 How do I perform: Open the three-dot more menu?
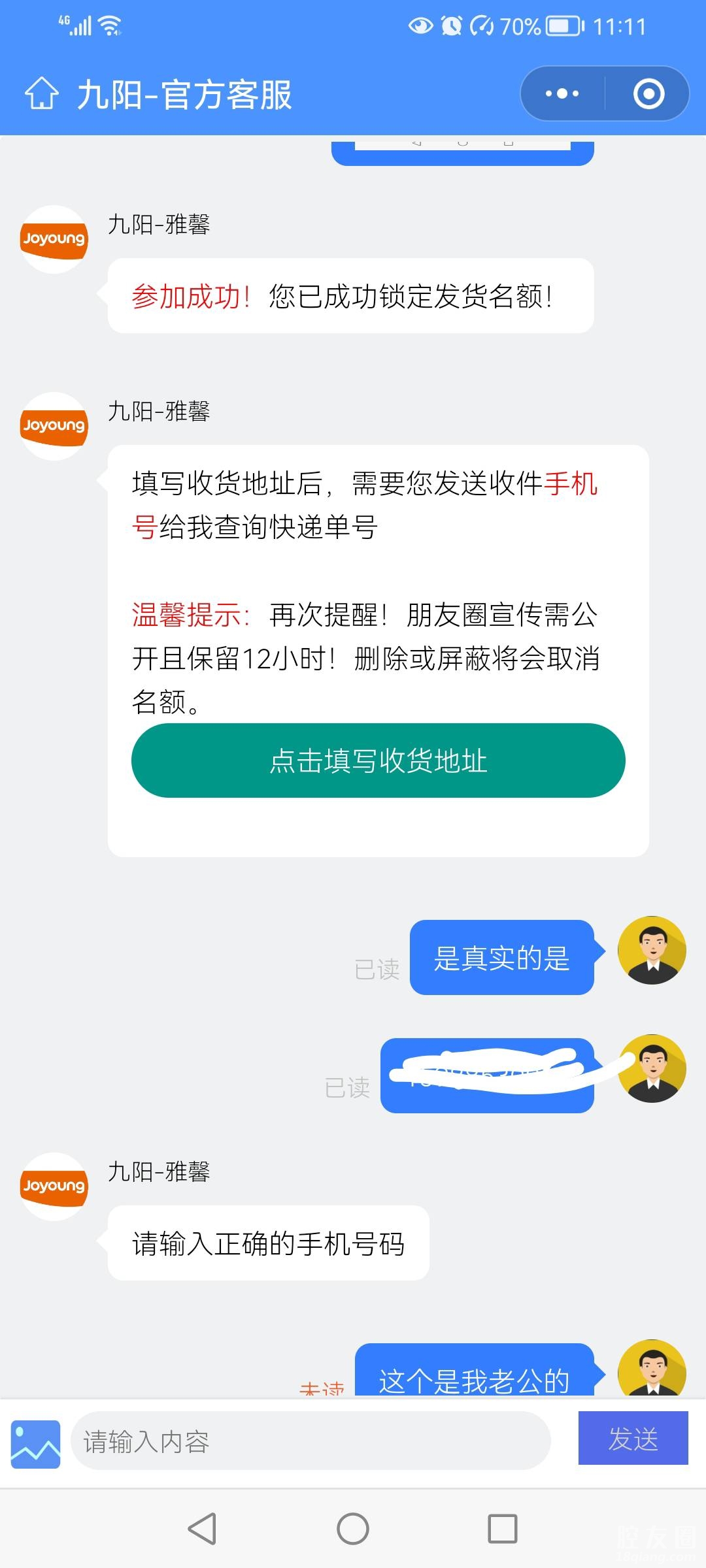[562, 94]
